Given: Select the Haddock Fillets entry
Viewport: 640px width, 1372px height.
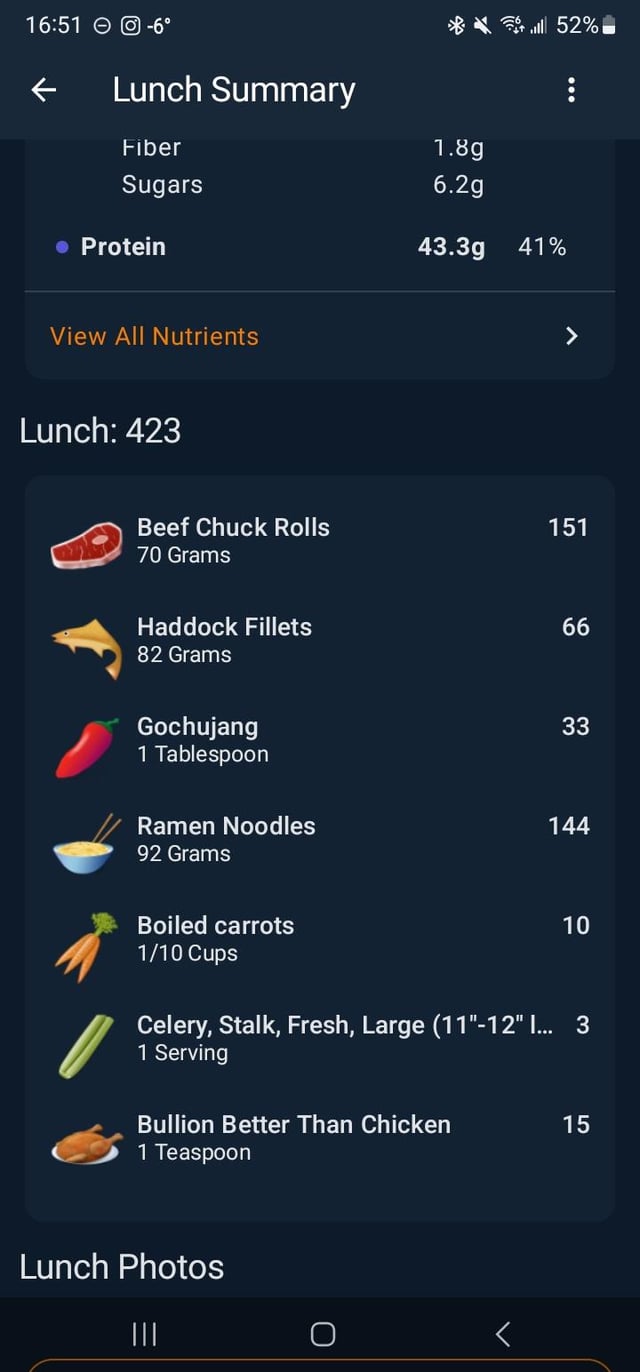Looking at the screenshot, I should [319, 640].
